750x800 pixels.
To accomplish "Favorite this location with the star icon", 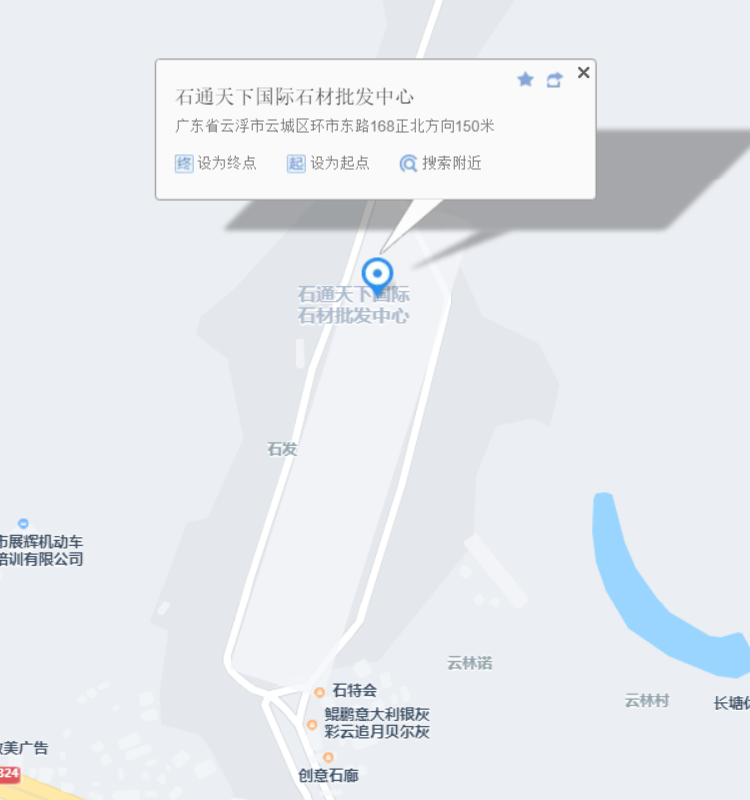I will [525, 79].
